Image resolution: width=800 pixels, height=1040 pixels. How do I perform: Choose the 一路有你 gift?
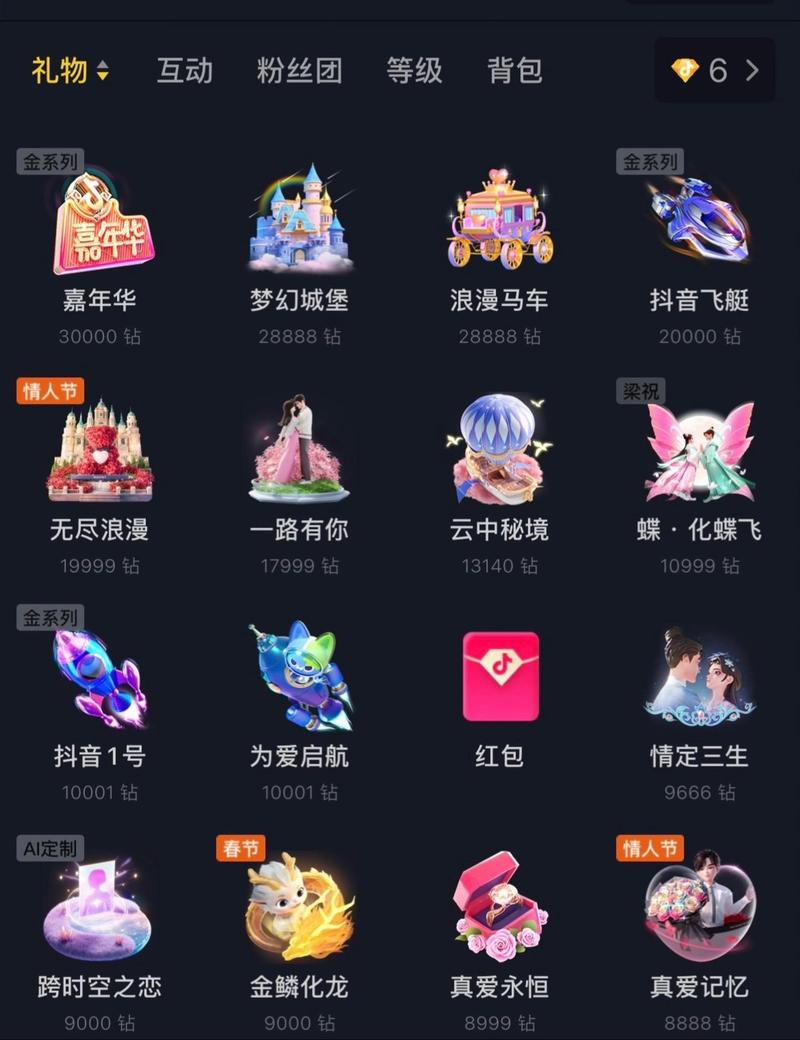299,455
